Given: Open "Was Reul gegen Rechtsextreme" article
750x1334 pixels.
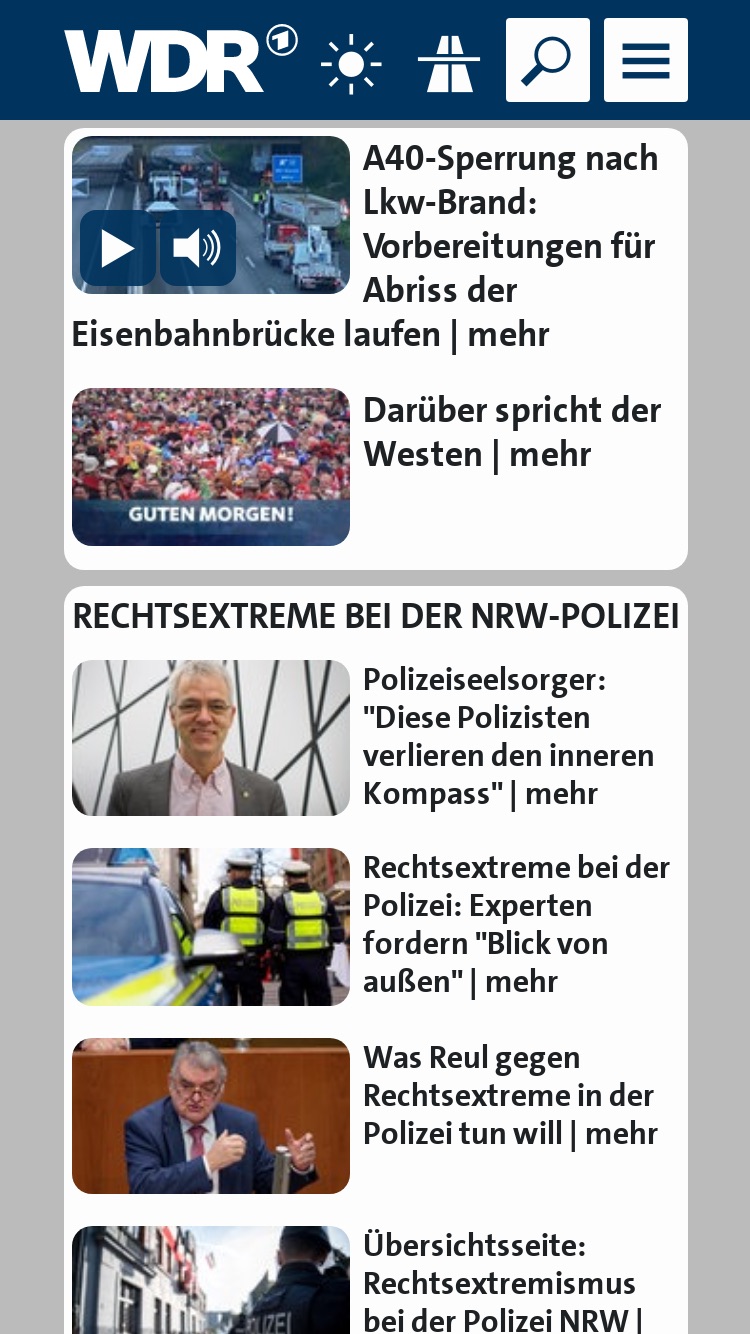Looking at the screenshot, I should point(510,1095).
